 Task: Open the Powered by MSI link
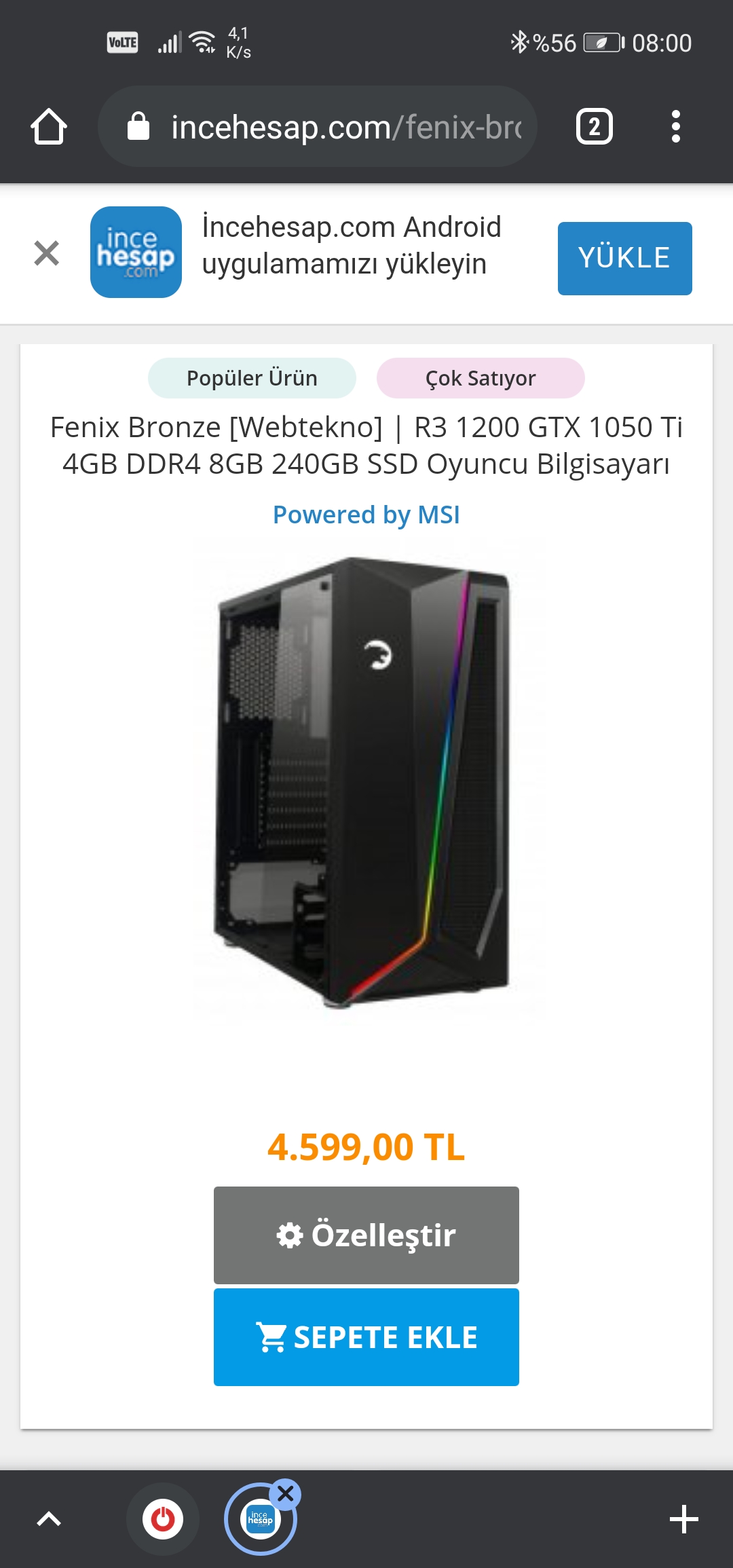[x=366, y=515]
